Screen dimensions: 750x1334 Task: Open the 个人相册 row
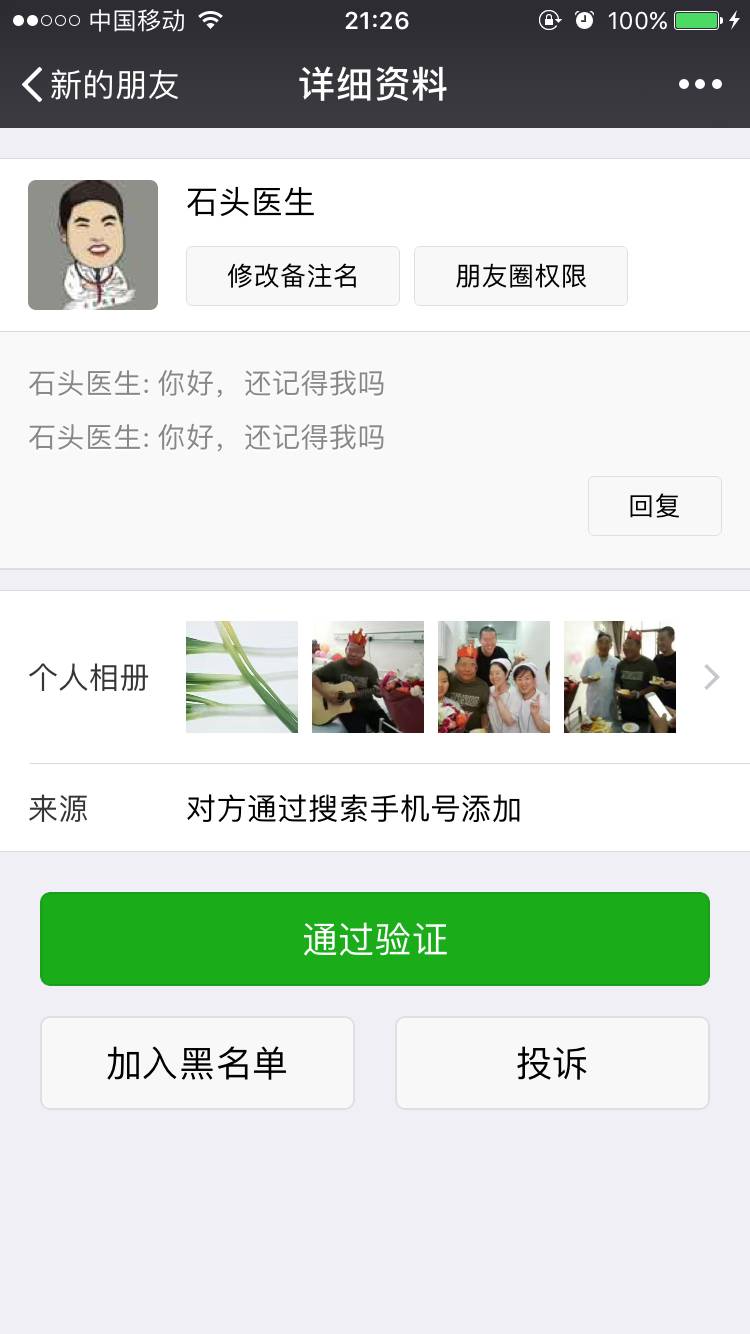[x=375, y=677]
